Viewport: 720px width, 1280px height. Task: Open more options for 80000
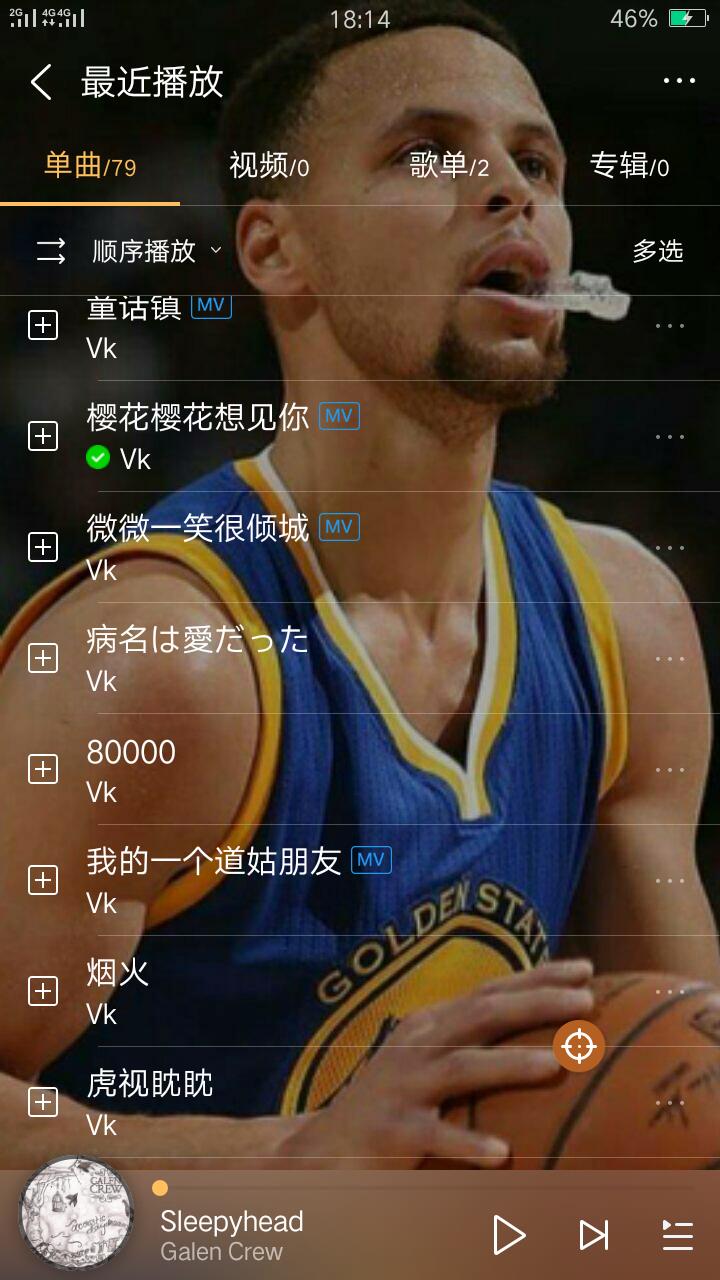coord(669,770)
